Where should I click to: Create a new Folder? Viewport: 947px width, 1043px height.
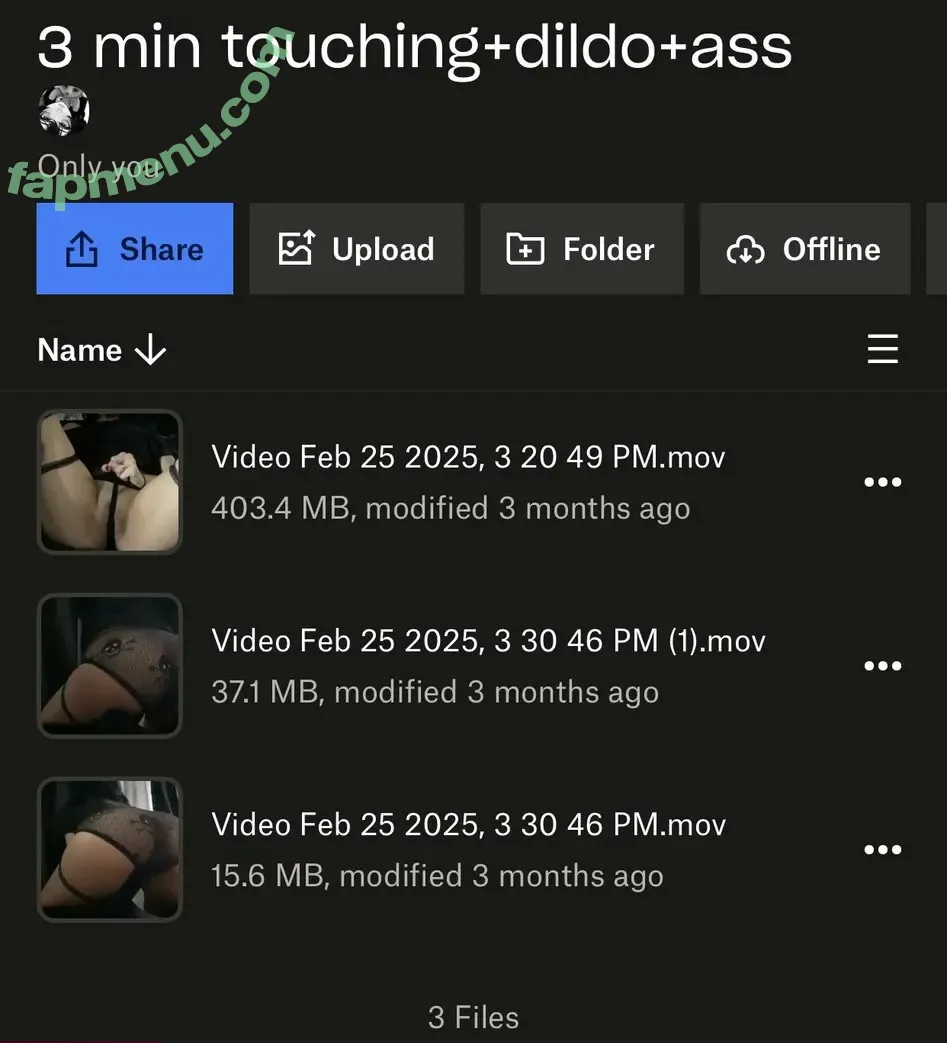[582, 249]
